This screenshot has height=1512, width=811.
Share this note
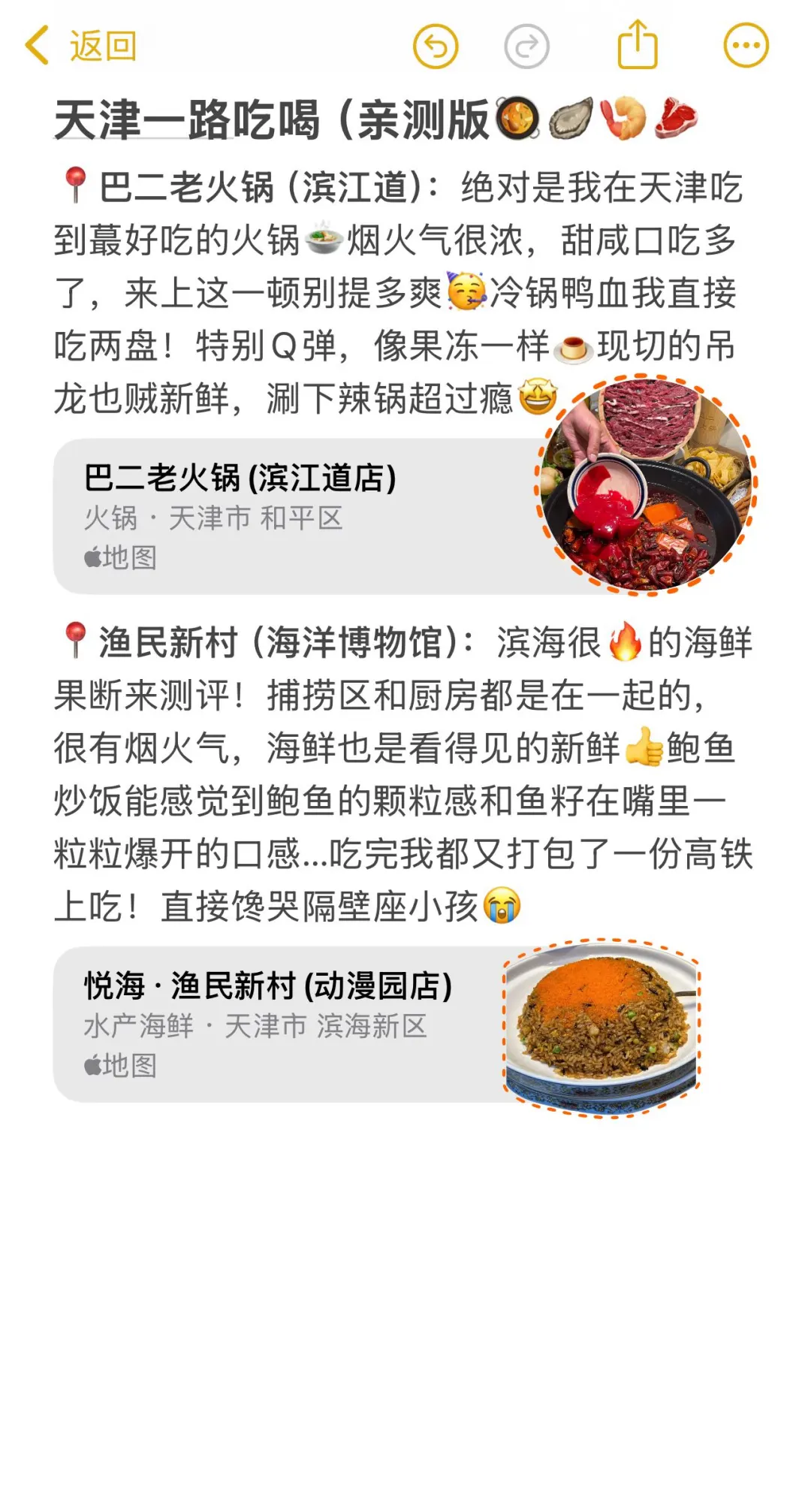click(x=638, y=45)
